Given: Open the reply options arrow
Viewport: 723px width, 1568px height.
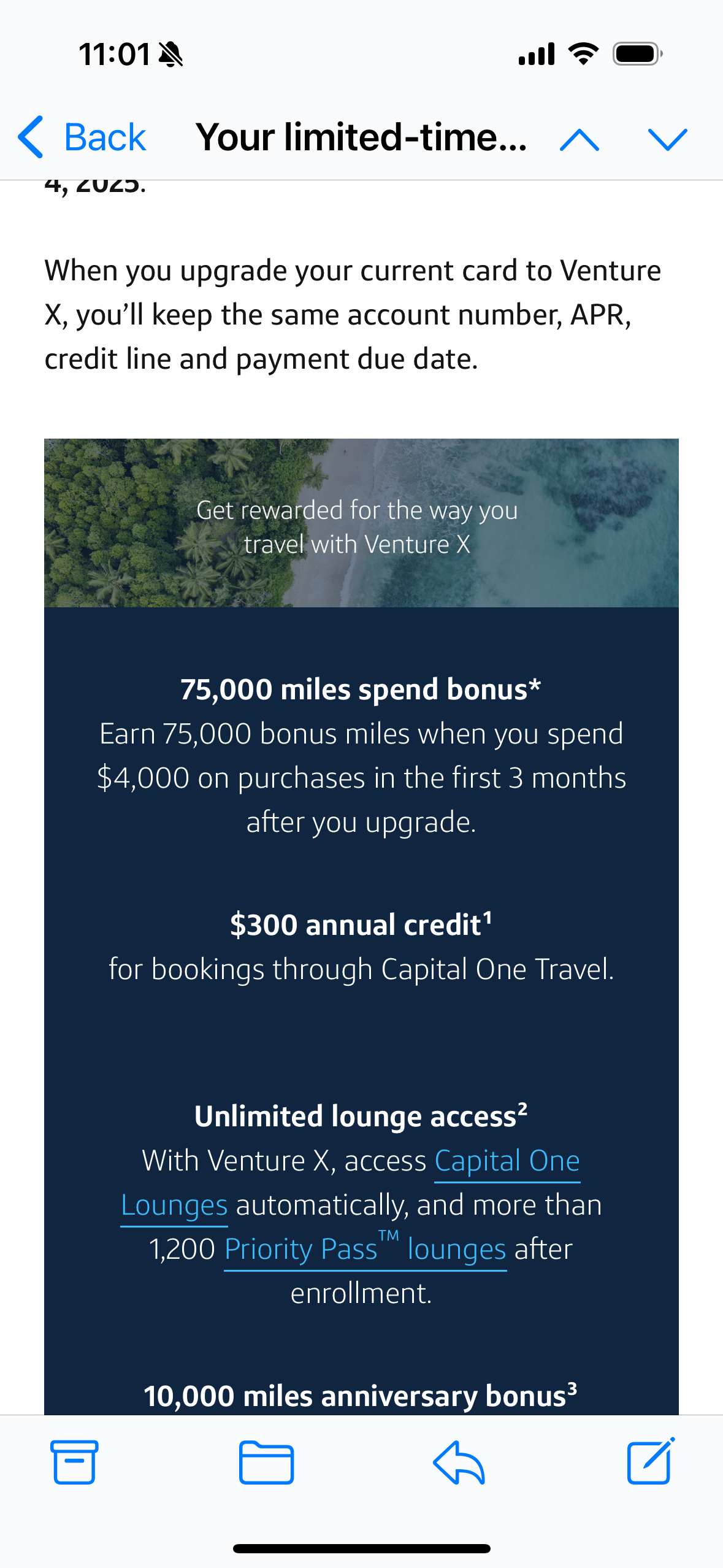Looking at the screenshot, I should tap(459, 1462).
